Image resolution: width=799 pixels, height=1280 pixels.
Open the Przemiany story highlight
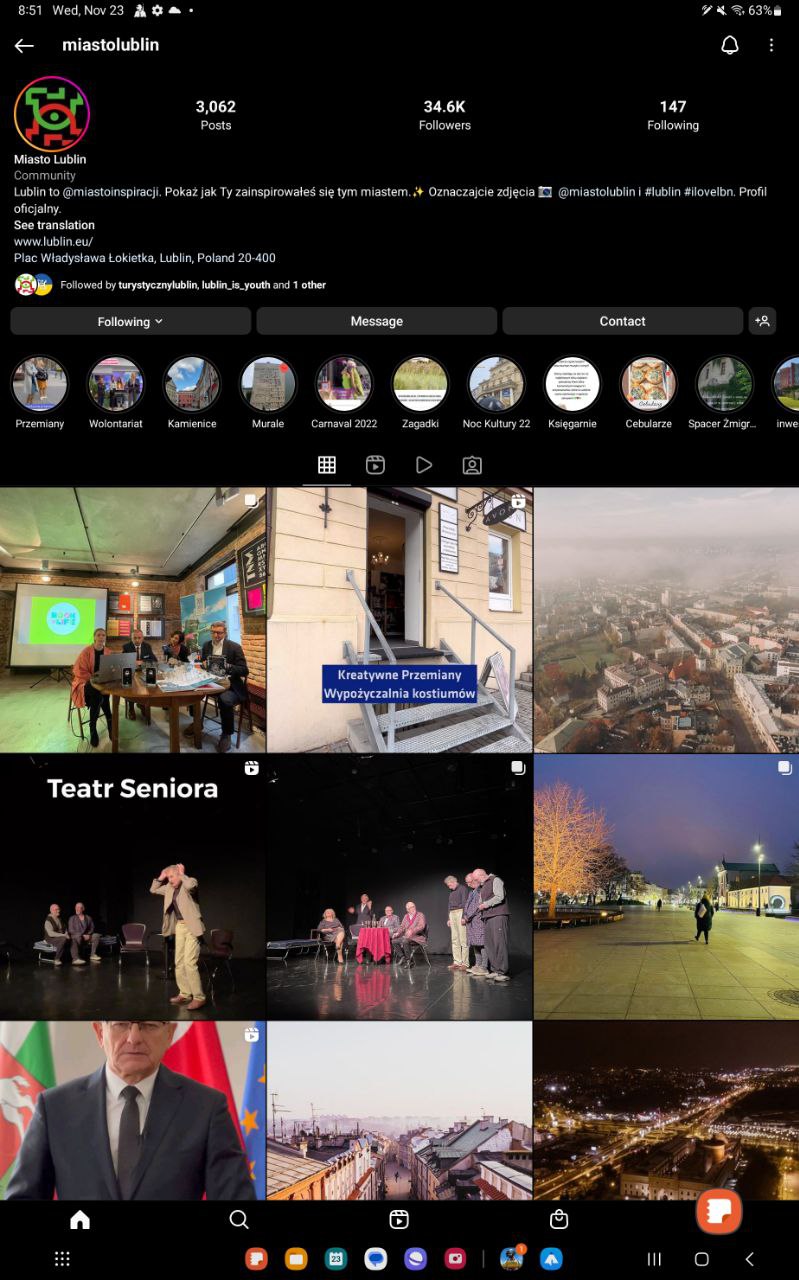pyautogui.click(x=40, y=393)
